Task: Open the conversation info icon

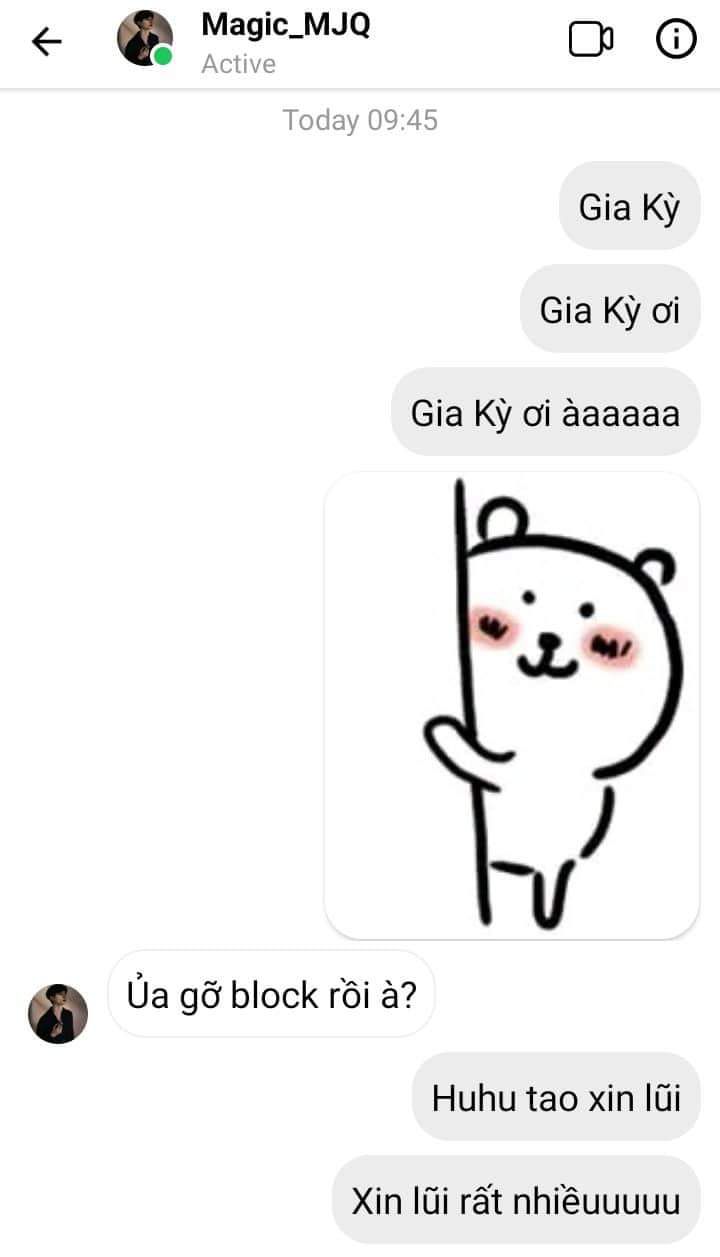Action: point(676,39)
